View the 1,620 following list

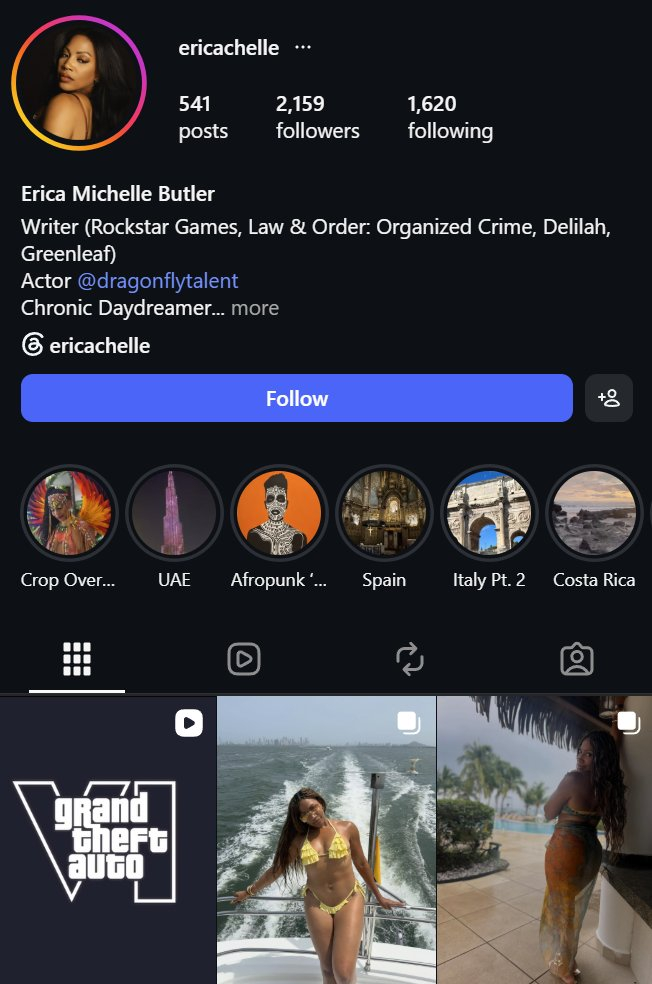pyautogui.click(x=450, y=117)
